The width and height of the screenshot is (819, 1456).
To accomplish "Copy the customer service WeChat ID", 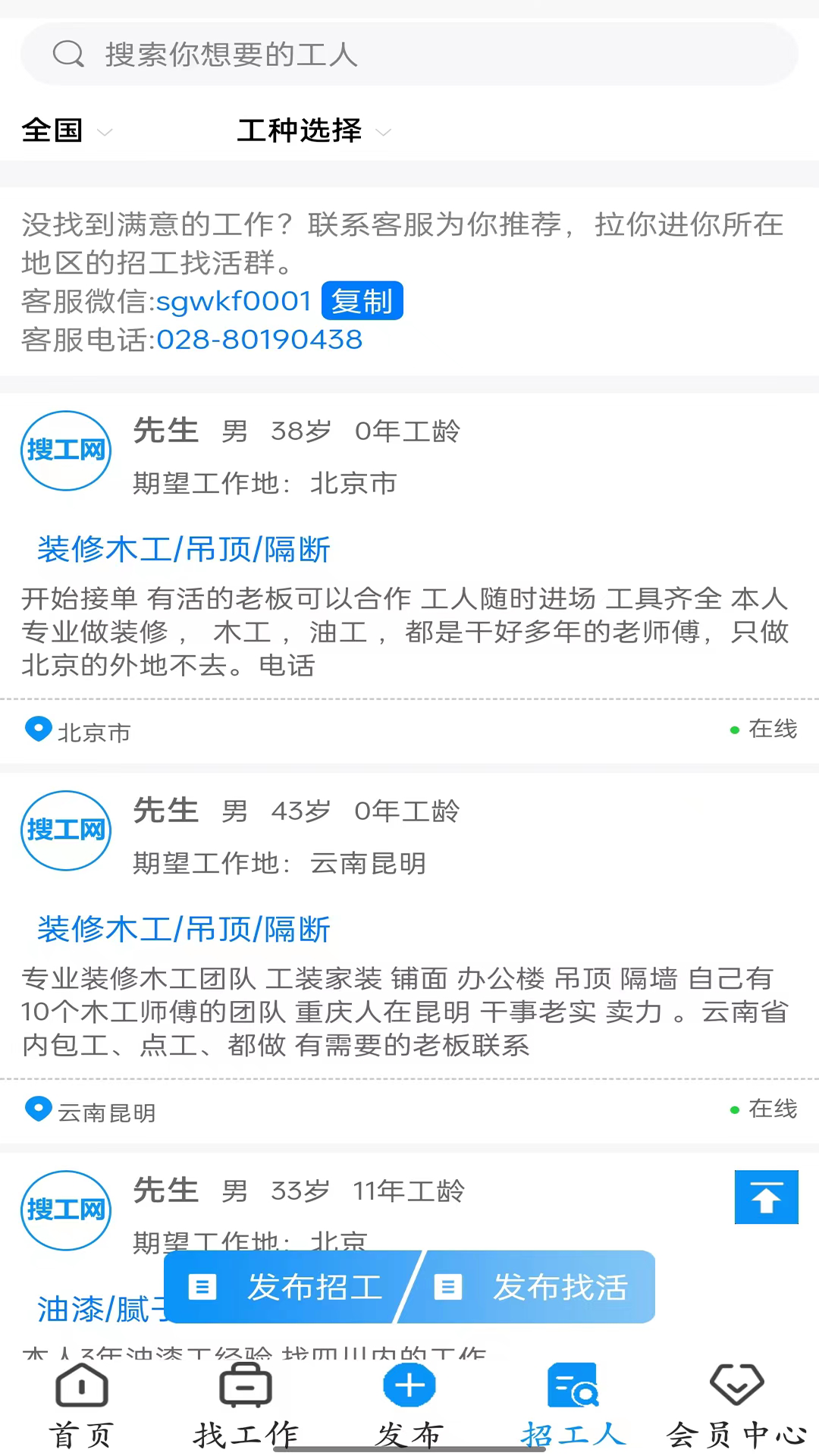I will (x=362, y=301).
